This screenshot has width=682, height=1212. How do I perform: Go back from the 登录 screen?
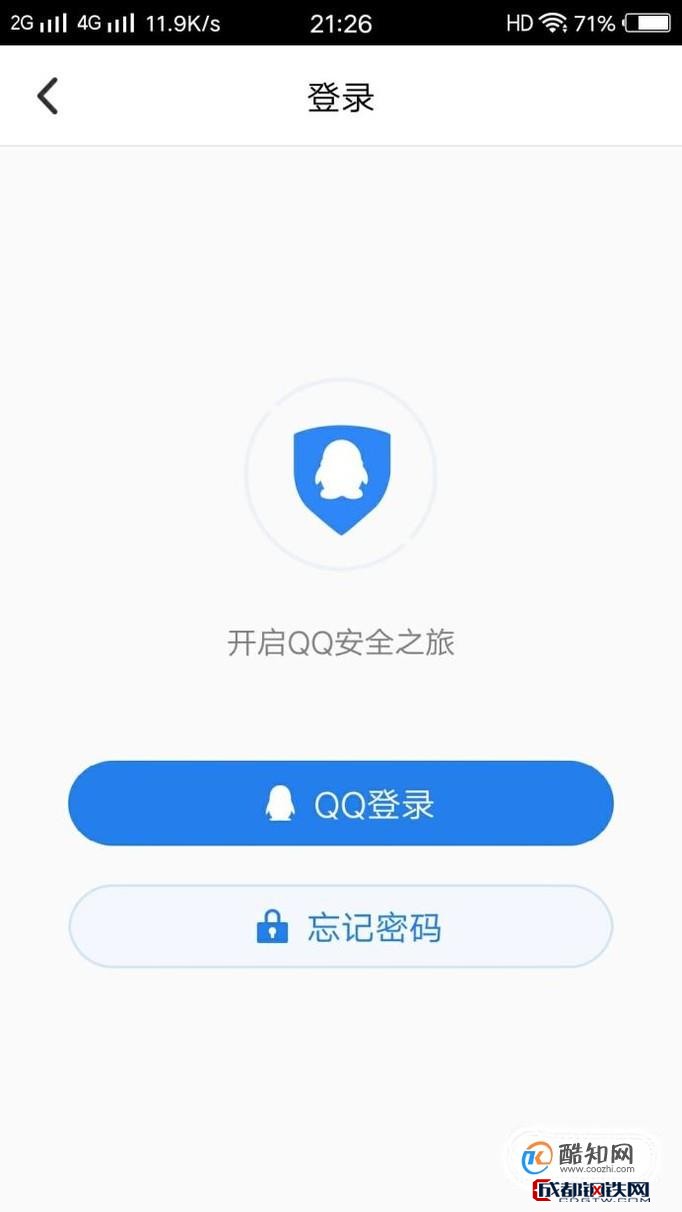pyautogui.click(x=47, y=97)
